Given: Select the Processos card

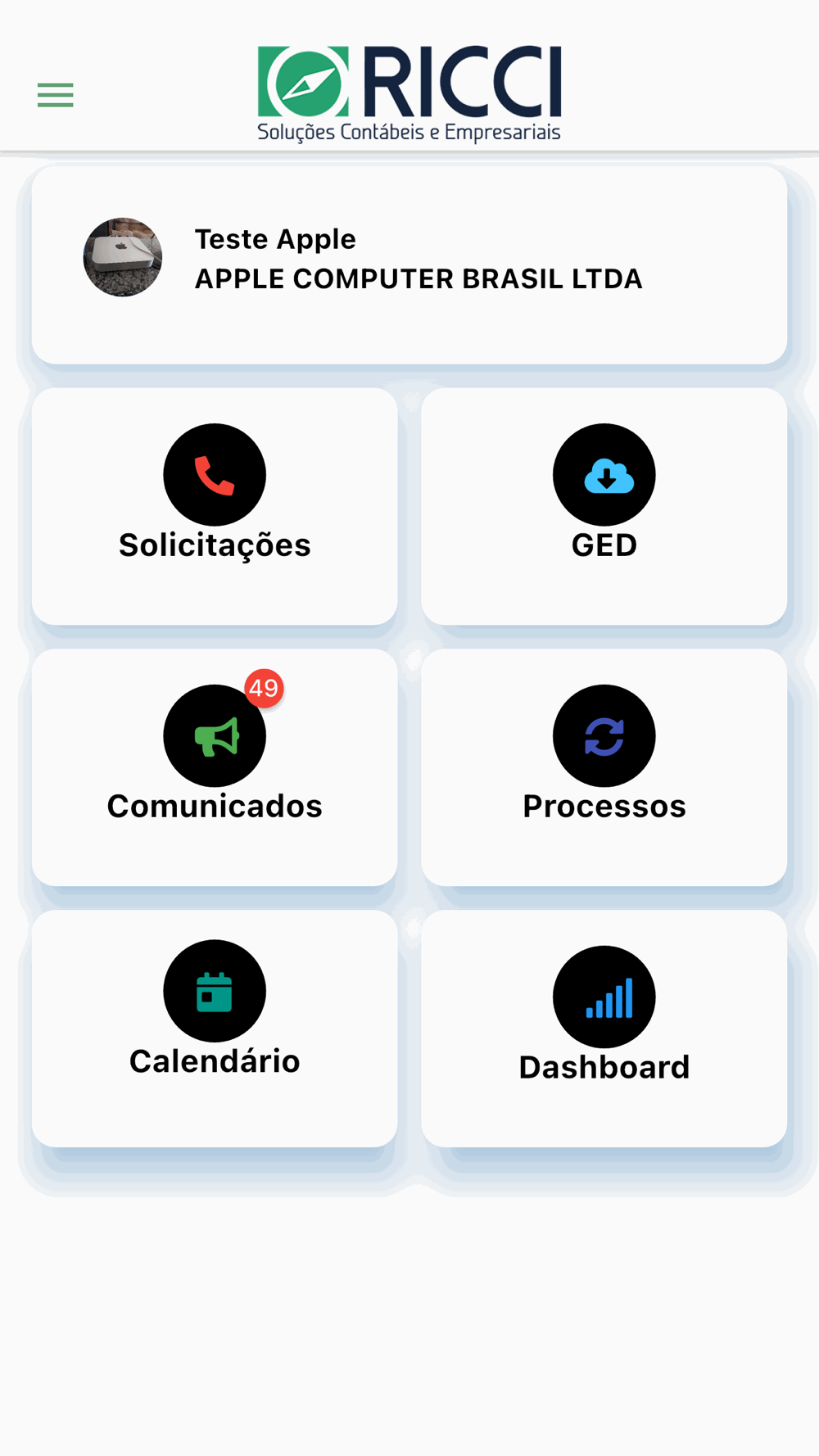Looking at the screenshot, I should pos(604,766).
